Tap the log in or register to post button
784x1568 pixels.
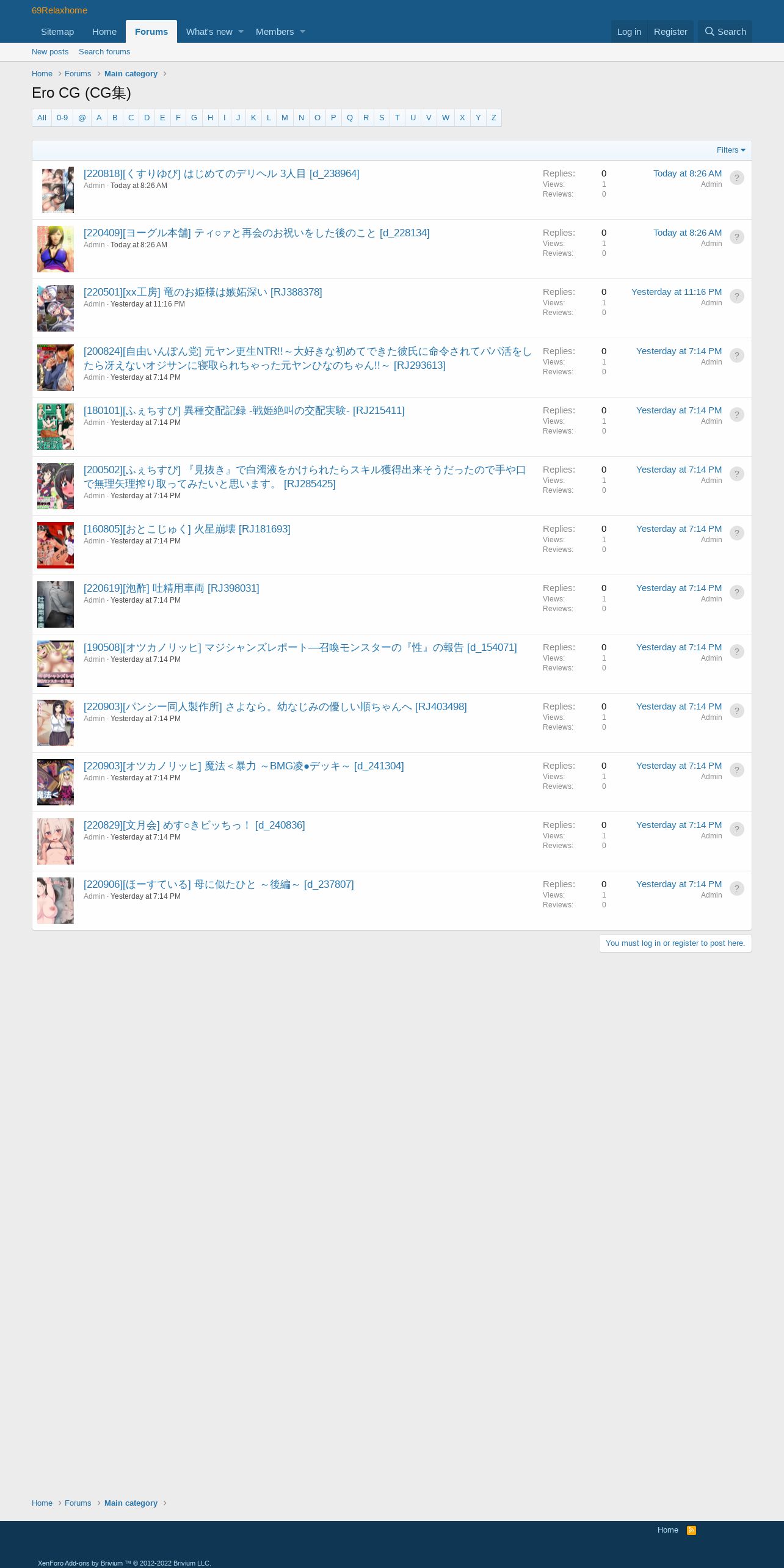pos(675,943)
